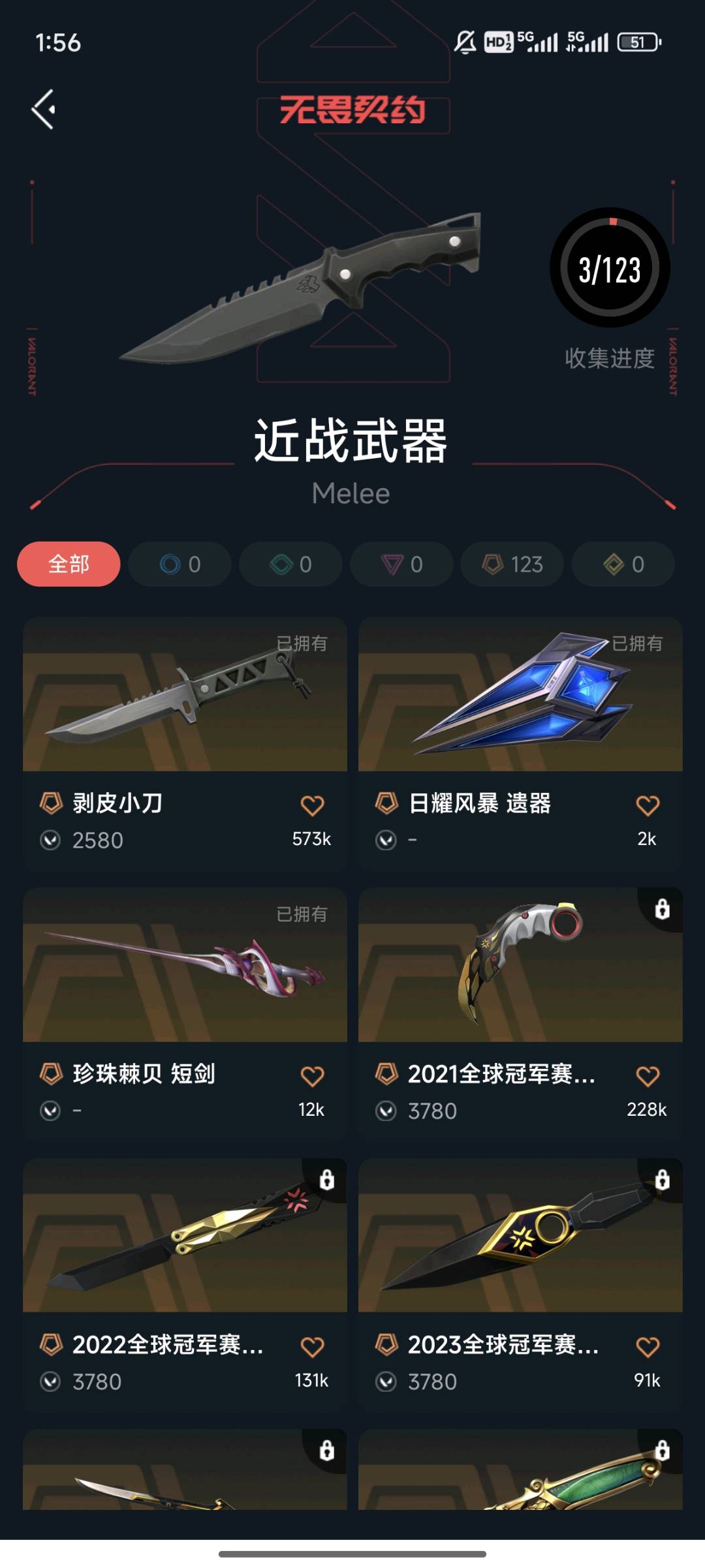705x1568 pixels.
Task: Filter by the tier chip showing 123
Action: (512, 564)
